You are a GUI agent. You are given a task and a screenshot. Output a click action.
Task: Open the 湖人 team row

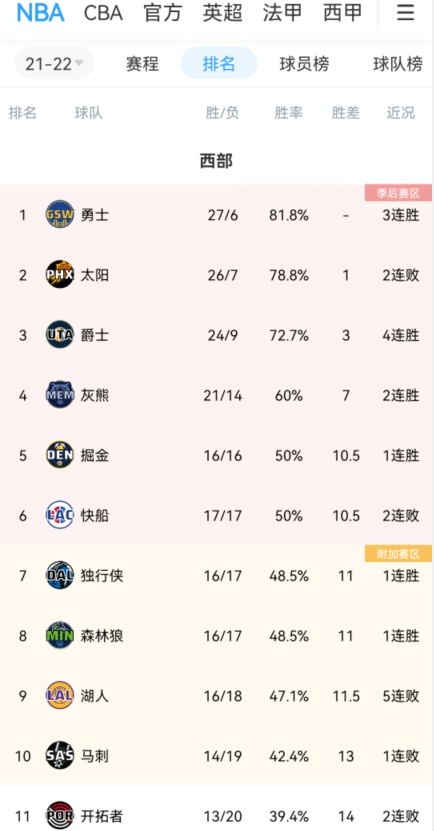click(217, 696)
